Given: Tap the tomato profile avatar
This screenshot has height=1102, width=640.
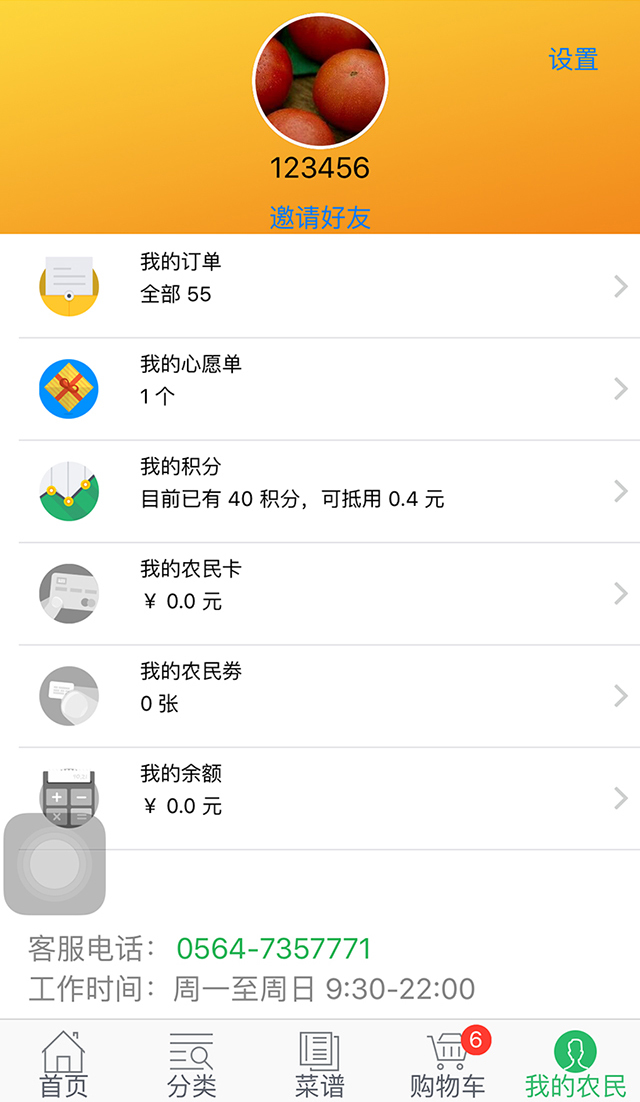Looking at the screenshot, I should coord(320,81).
